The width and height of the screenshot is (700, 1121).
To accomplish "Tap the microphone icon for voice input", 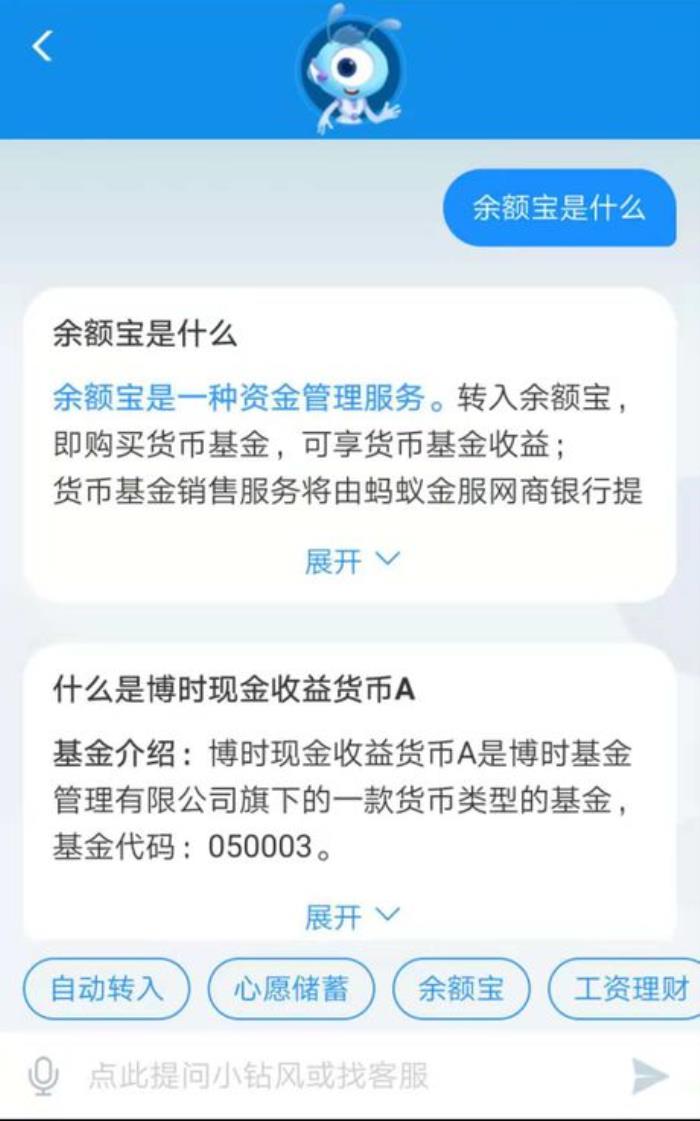I will (43, 1076).
